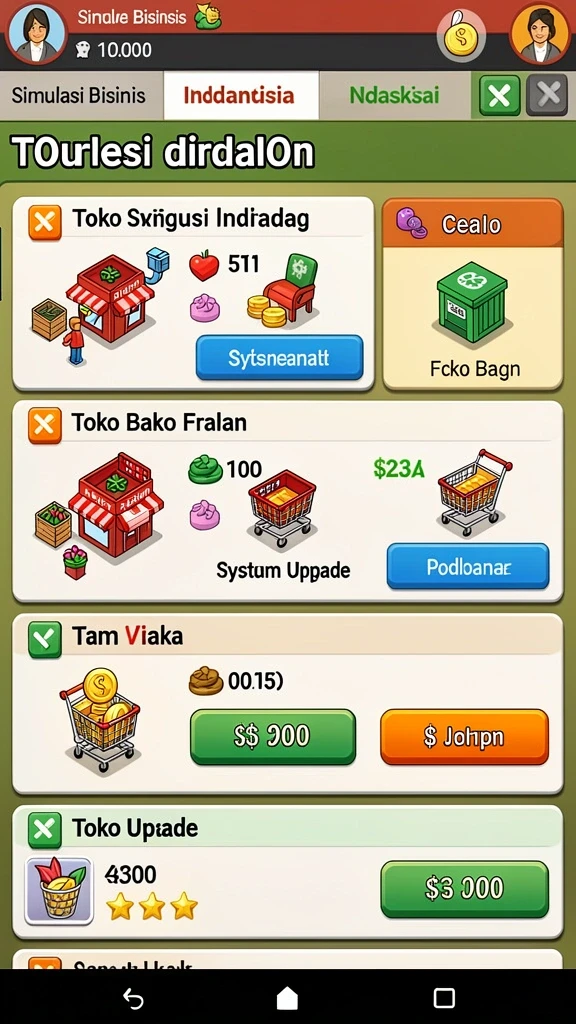This screenshot has width=576, height=1024.
Task: Tap the orange $ Johpn button
Action: (464, 737)
